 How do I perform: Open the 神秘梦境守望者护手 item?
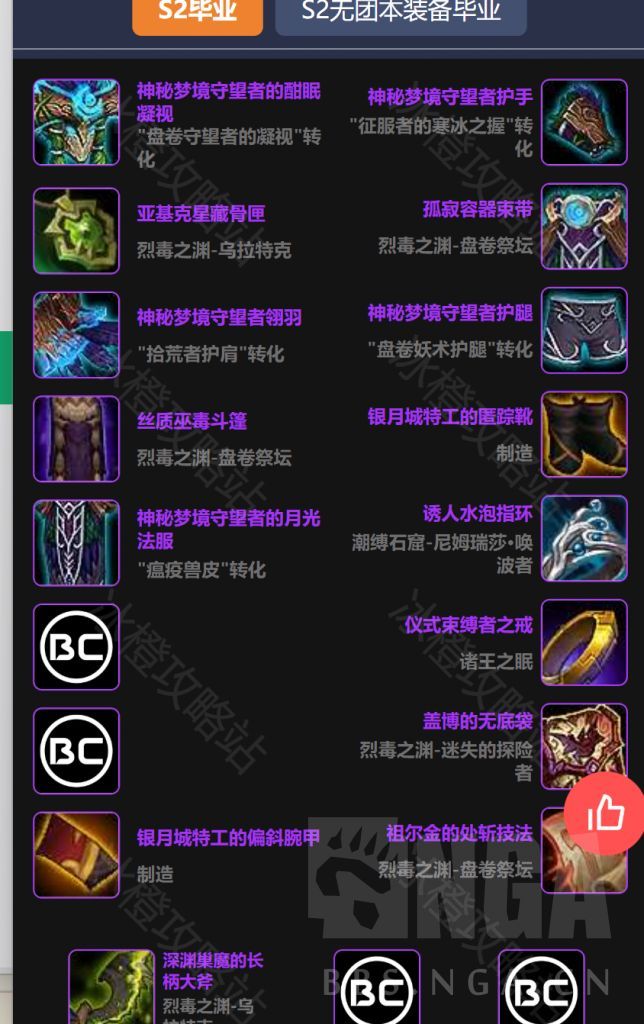[x=450, y=97]
